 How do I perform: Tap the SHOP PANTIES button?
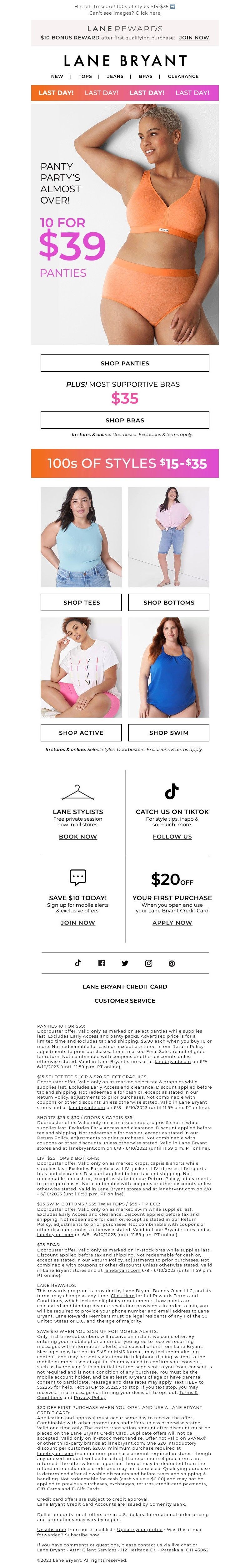[125, 364]
